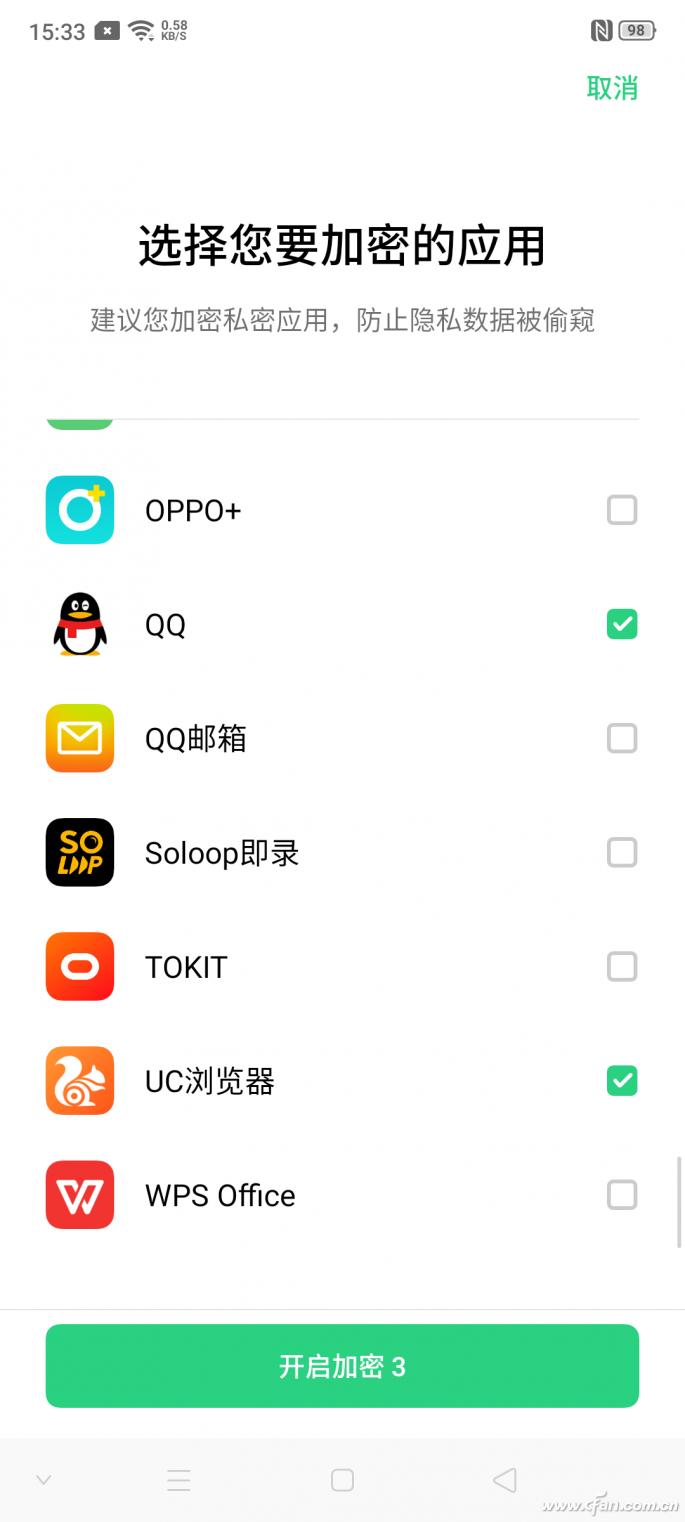Select QQ邮箱 for encryption

coord(621,739)
